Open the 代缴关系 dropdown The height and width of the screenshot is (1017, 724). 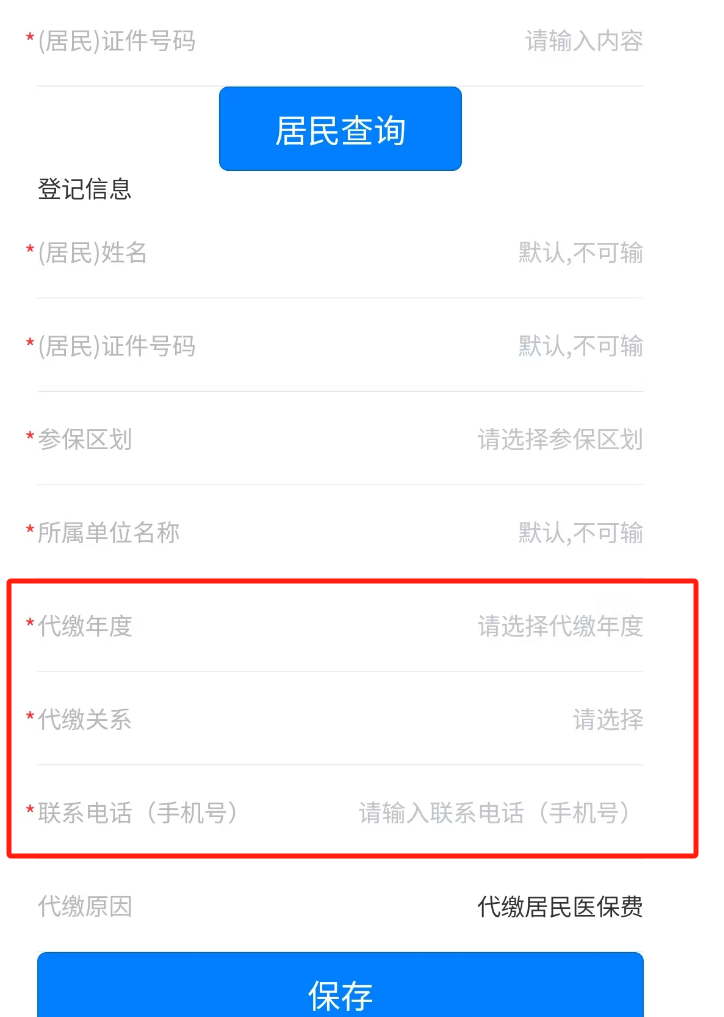[607, 719]
